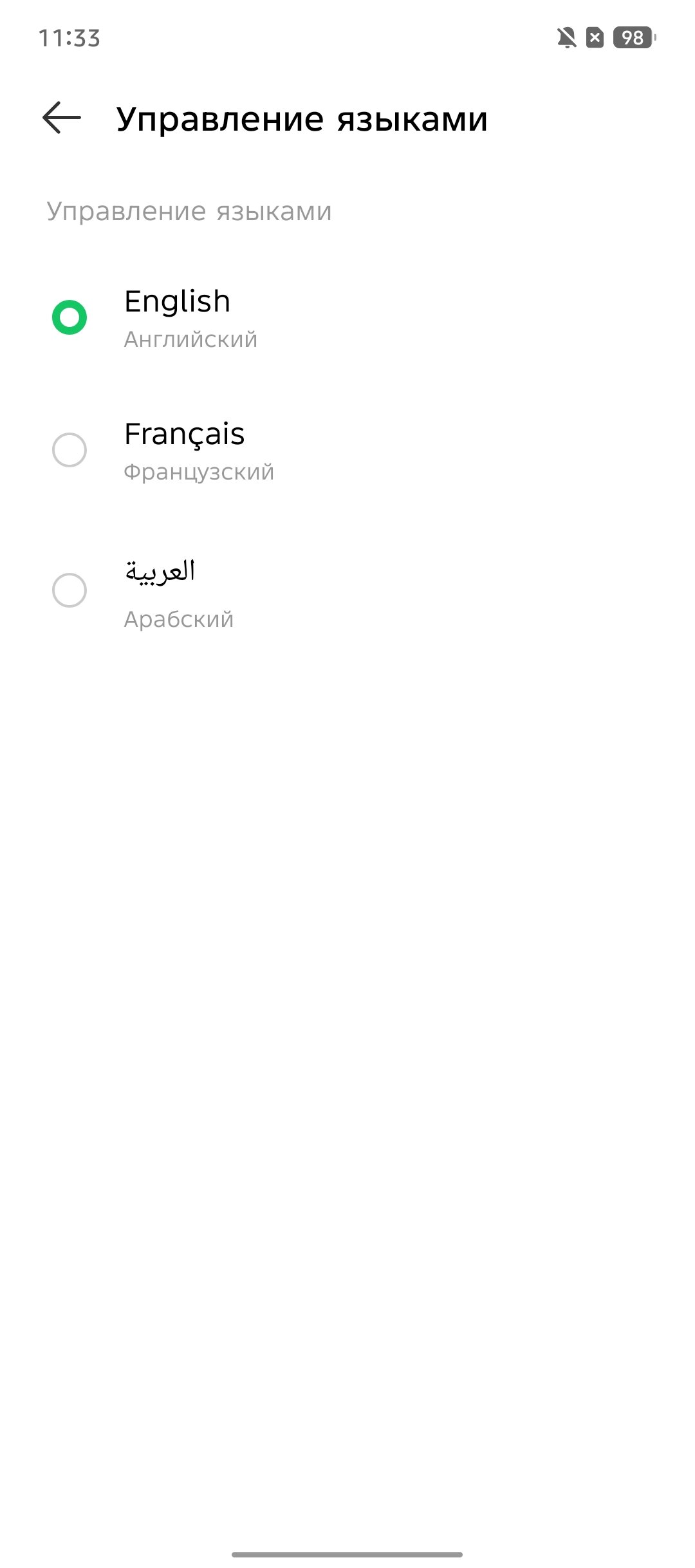Screen dimensions: 695x1568
Task: Select the English language option
Action: pos(347,318)
